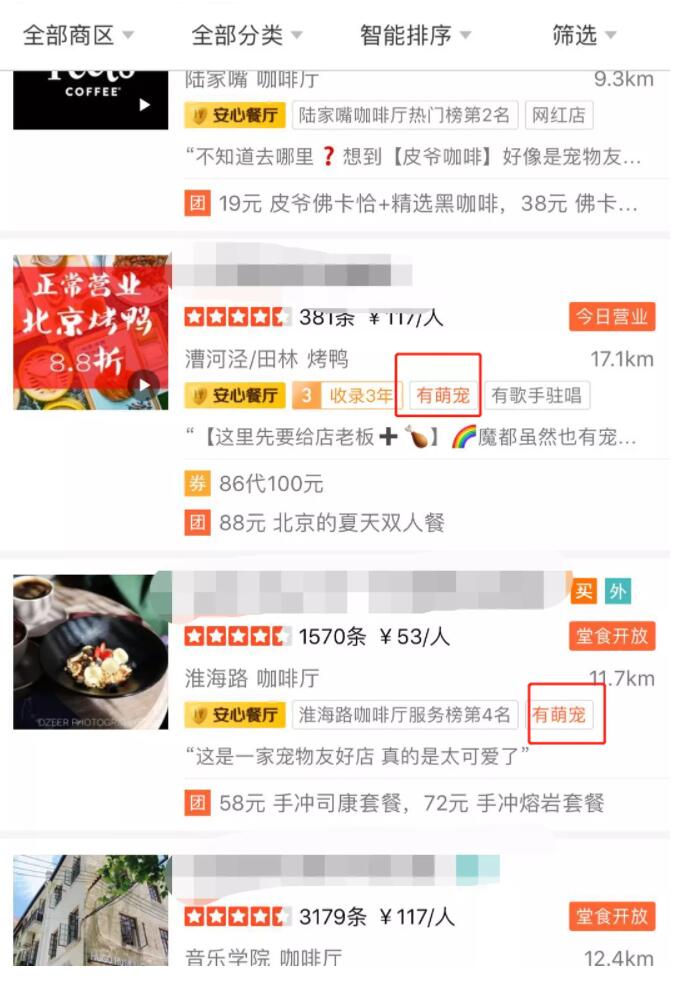Image resolution: width=687 pixels, height=991 pixels.
Task: Play the video on the 北京烤鸭 thumbnail
Action: (x=145, y=383)
